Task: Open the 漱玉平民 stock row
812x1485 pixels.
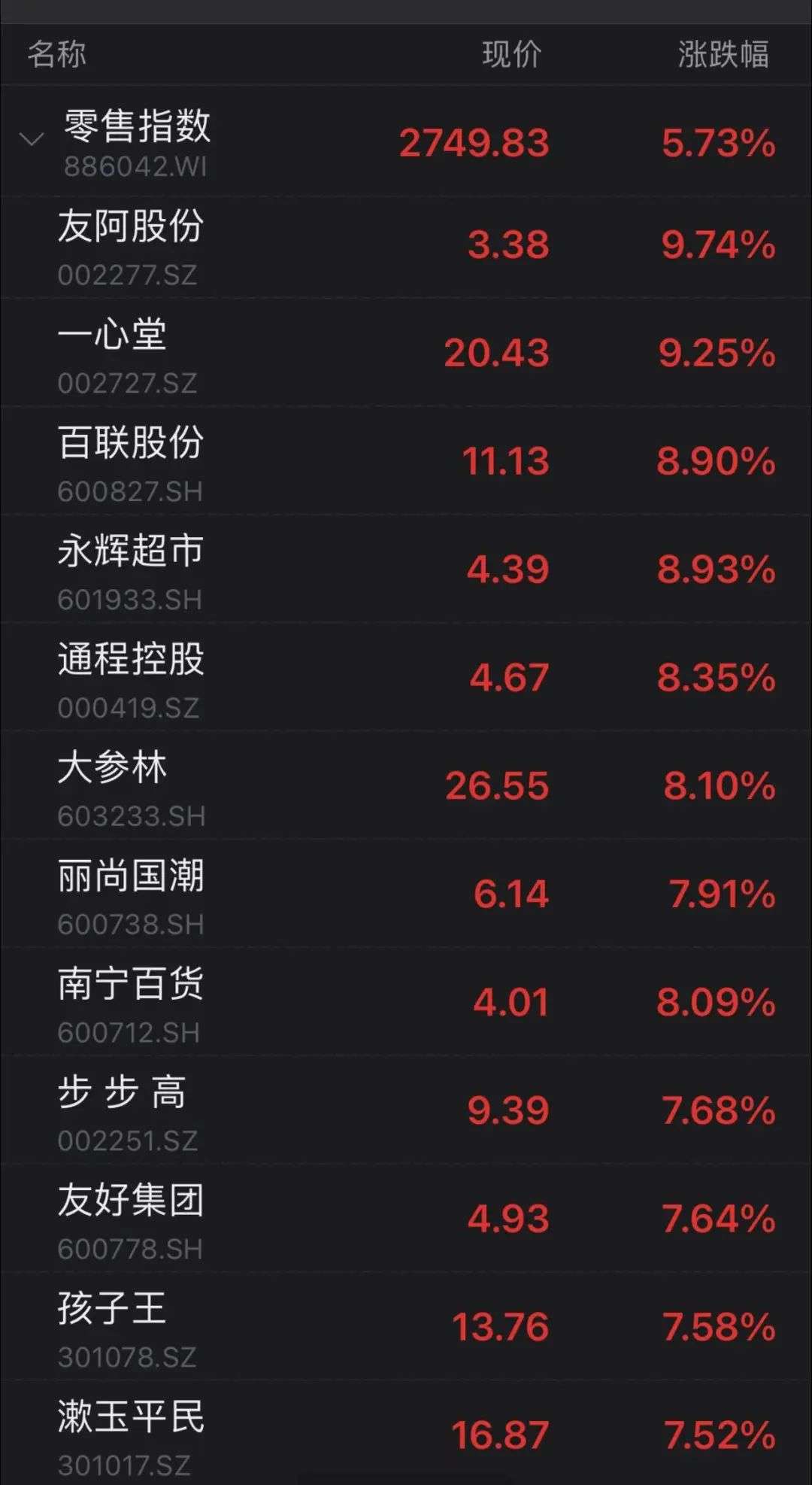Action: point(406,1434)
